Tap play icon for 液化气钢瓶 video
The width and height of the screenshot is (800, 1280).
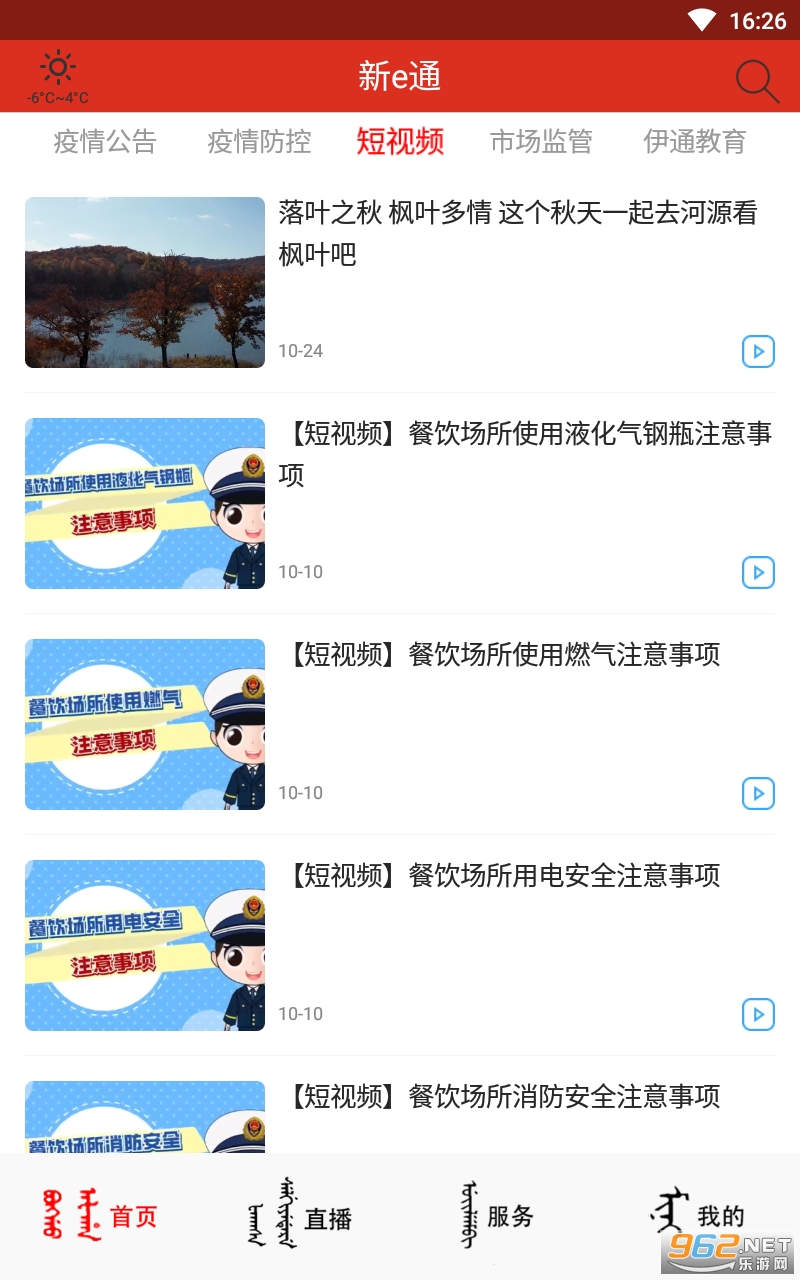(x=758, y=572)
